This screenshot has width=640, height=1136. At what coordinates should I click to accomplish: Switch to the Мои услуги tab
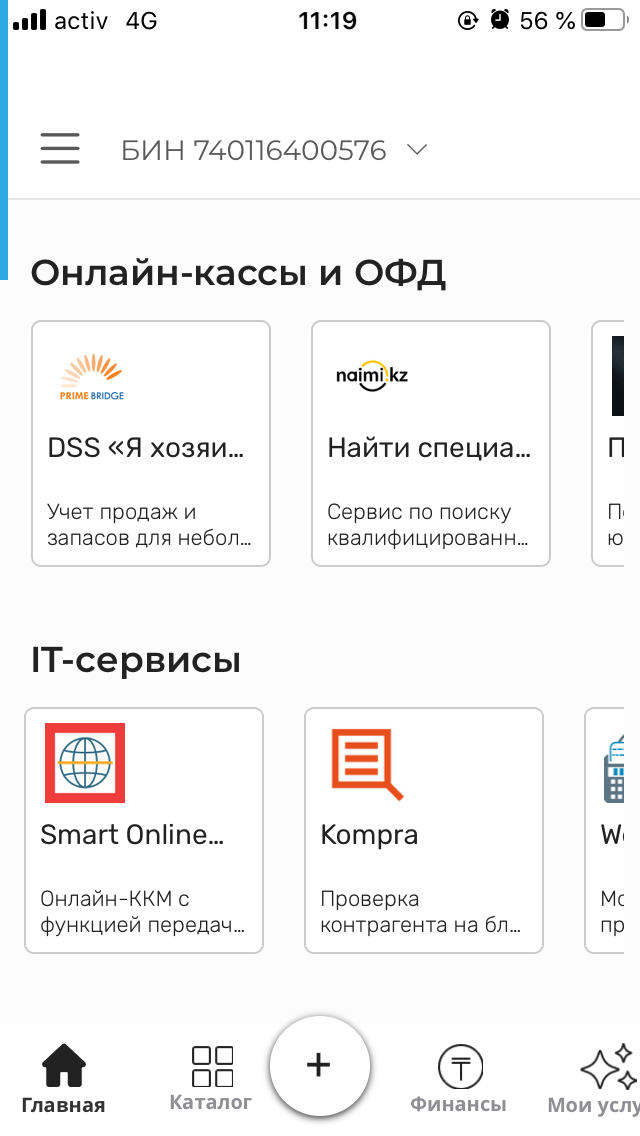coord(600,1079)
